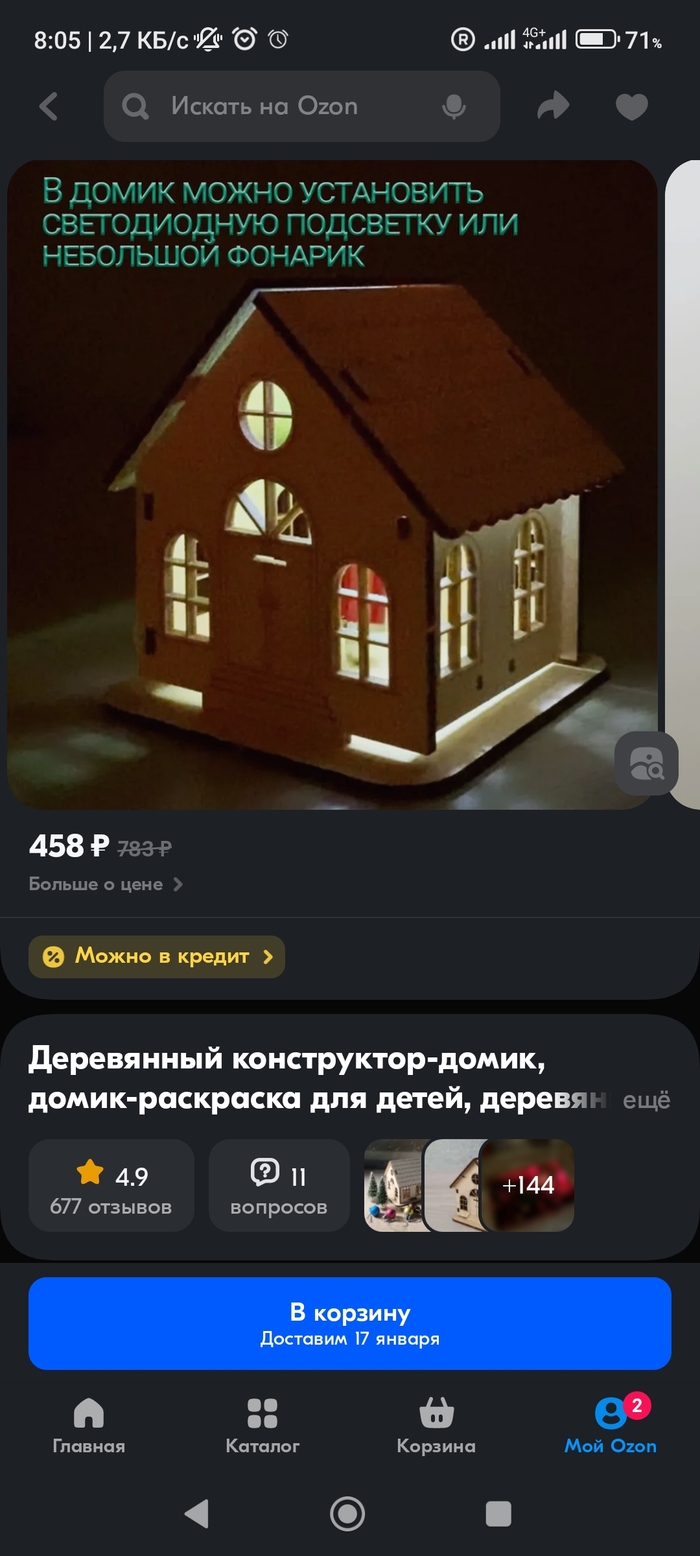Tap the system home button
Viewport: 700px width, 1556px height.
347,1513
